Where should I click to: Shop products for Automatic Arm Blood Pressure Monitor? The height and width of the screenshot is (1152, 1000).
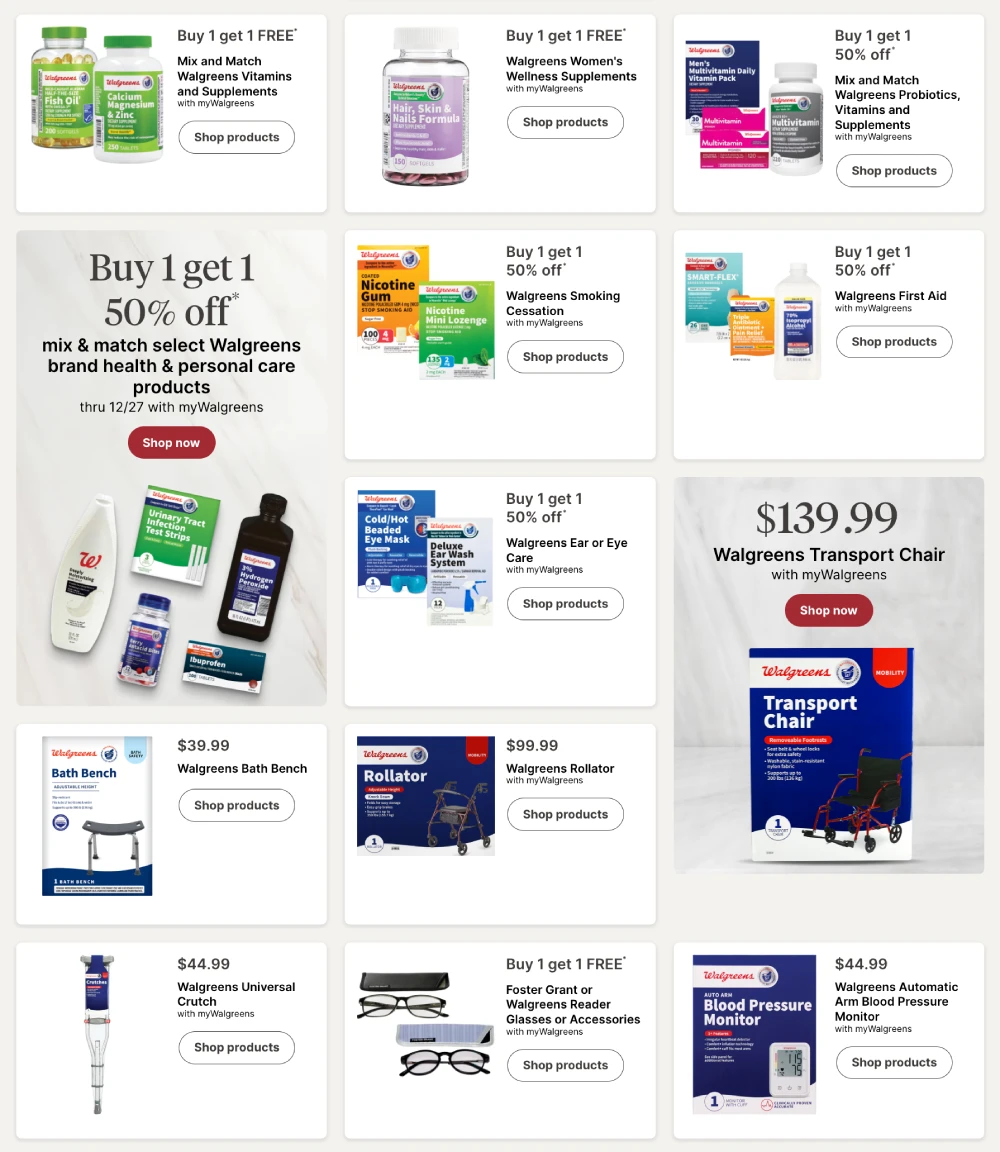pyautogui.click(x=893, y=1062)
